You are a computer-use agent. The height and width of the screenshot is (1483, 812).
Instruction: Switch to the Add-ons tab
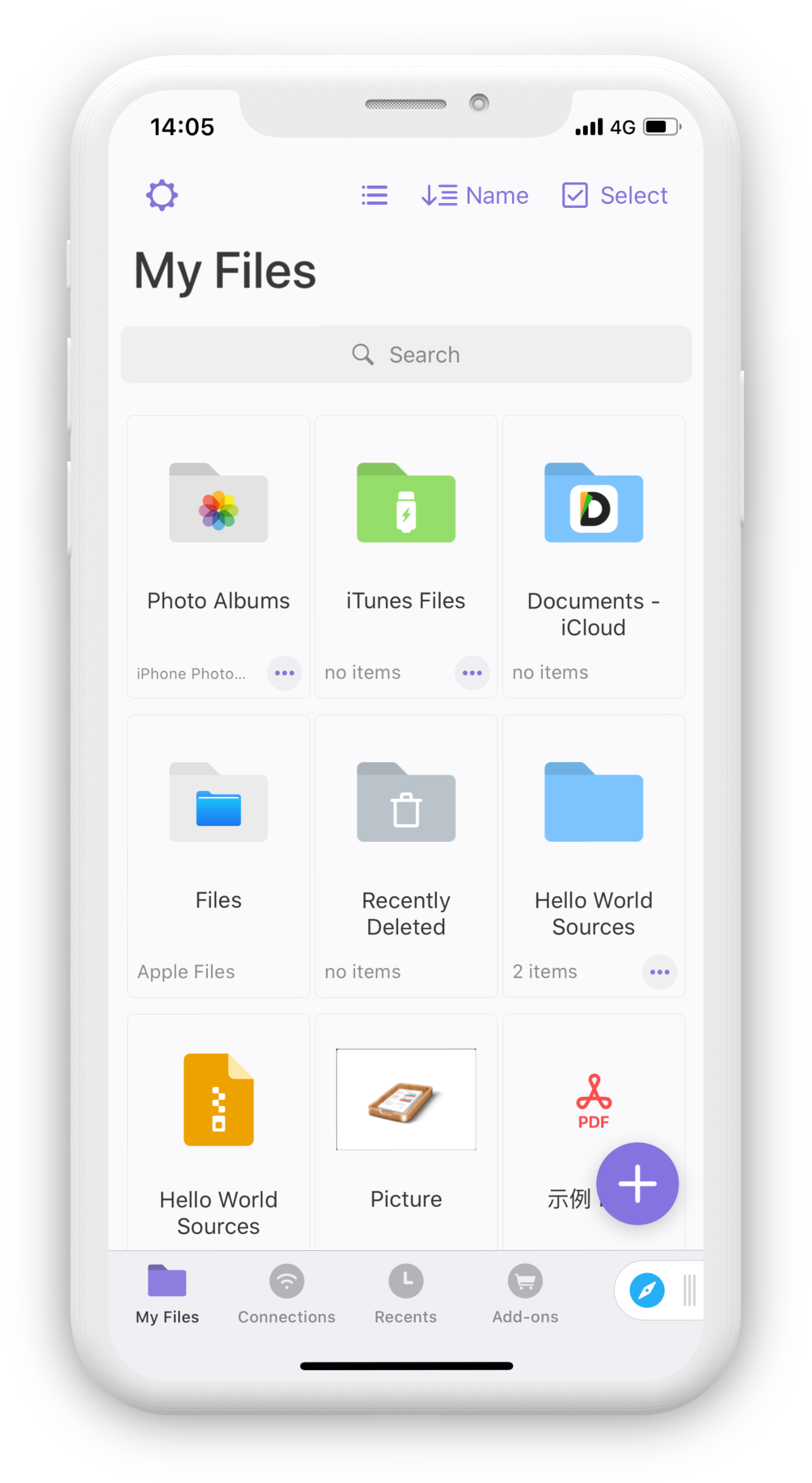[525, 1293]
